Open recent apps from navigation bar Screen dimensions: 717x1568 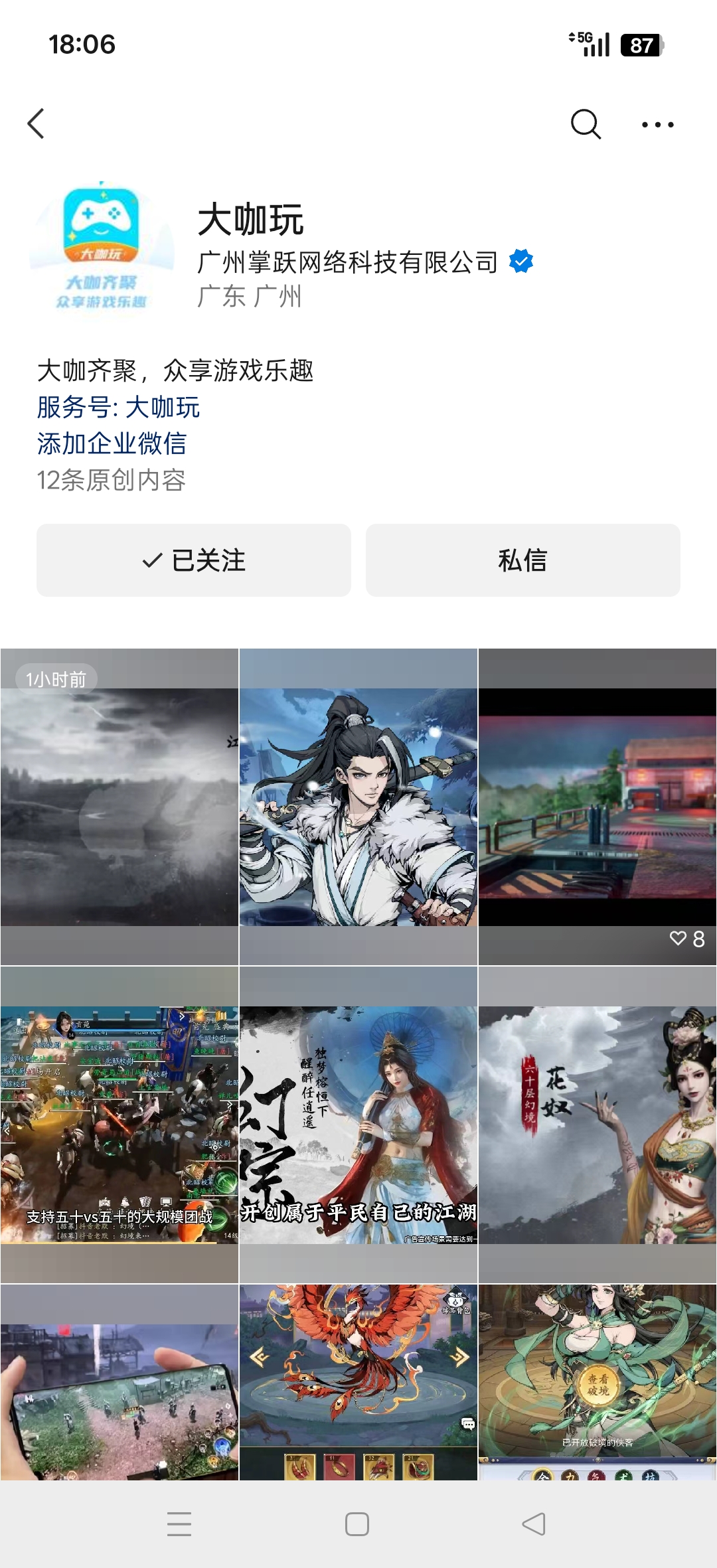click(179, 1524)
